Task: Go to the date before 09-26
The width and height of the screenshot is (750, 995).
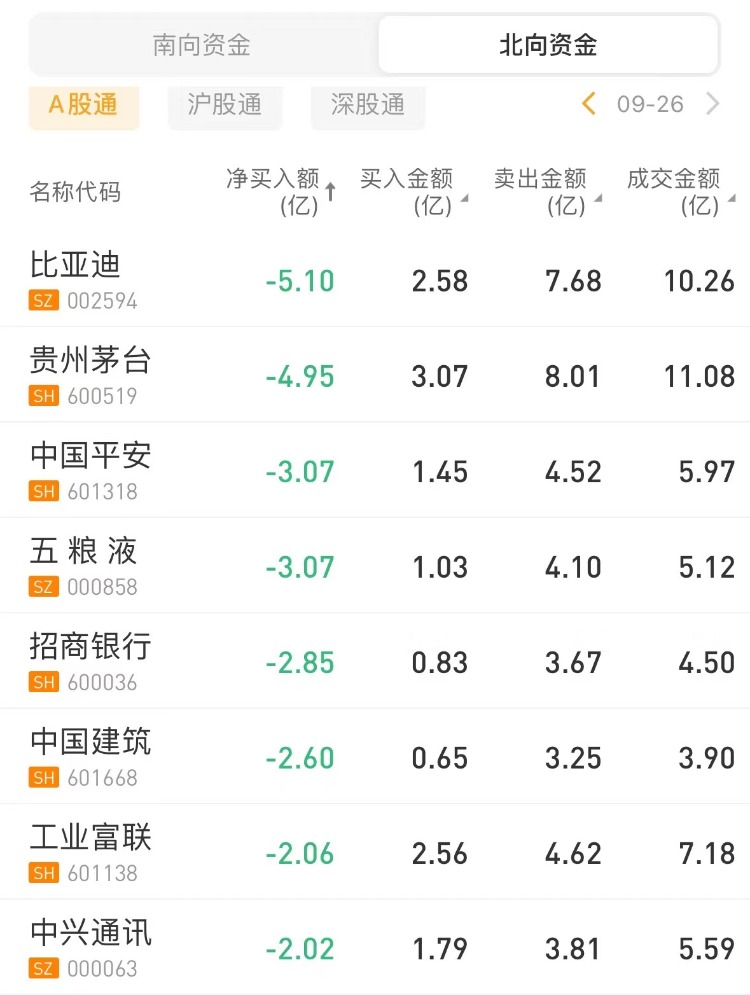Action: coord(589,104)
